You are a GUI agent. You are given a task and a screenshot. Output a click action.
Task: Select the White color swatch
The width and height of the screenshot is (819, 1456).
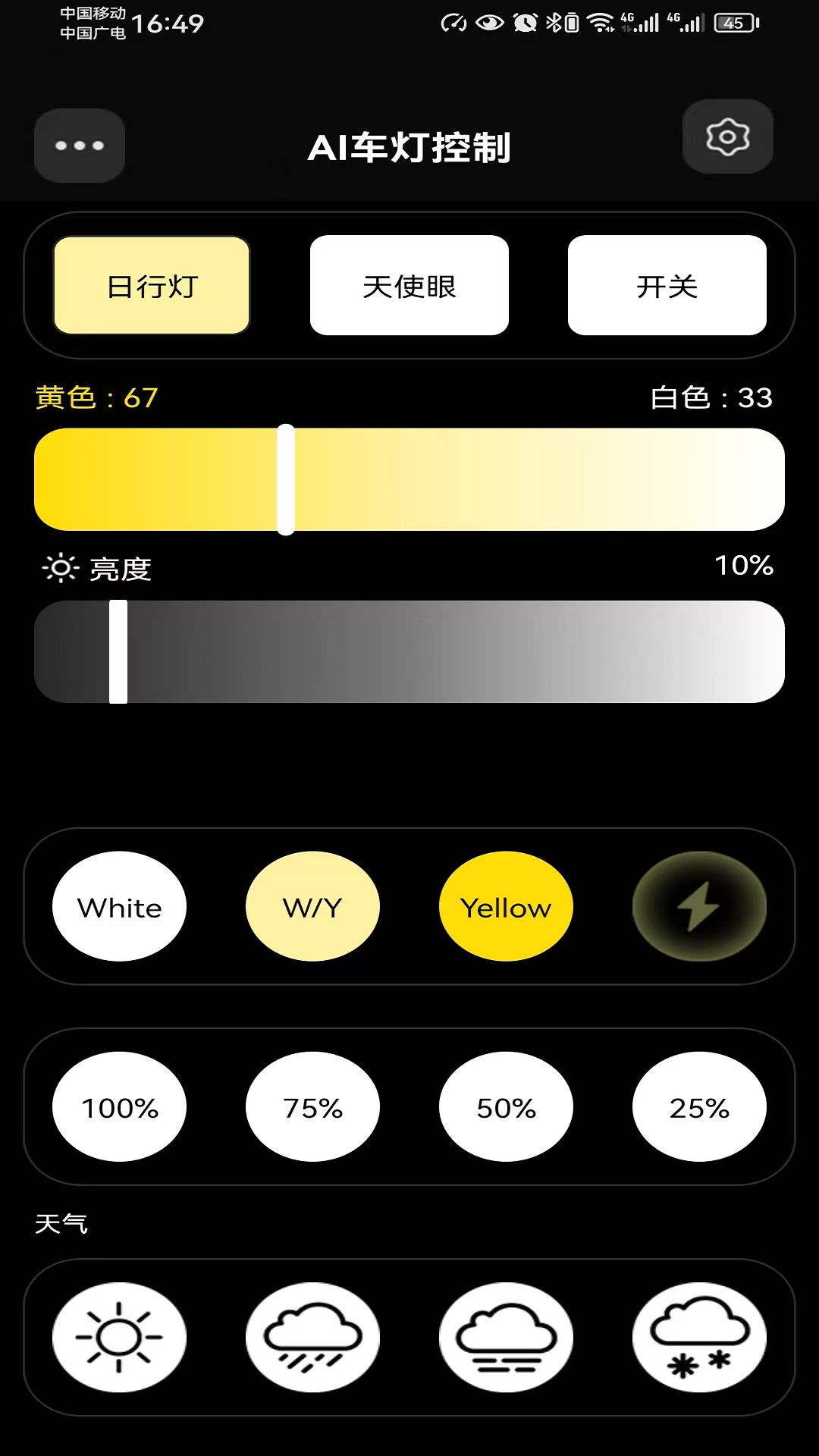tap(119, 905)
